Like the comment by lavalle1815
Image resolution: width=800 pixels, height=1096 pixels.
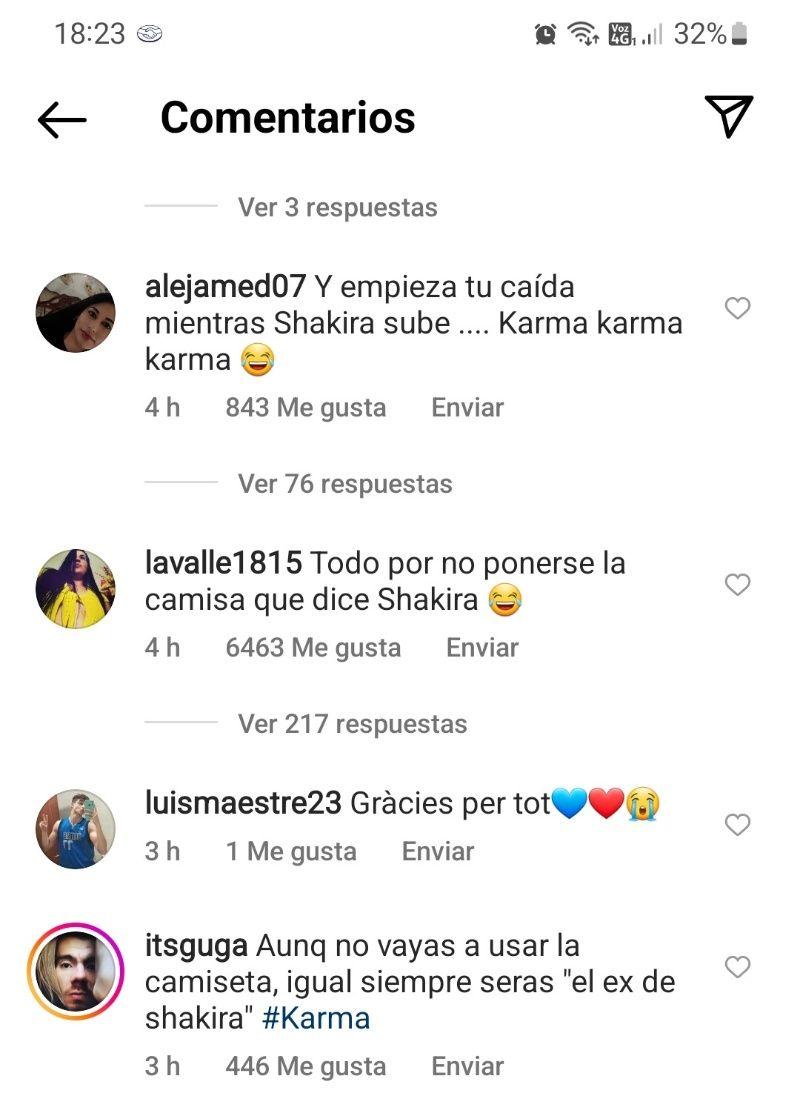click(737, 585)
